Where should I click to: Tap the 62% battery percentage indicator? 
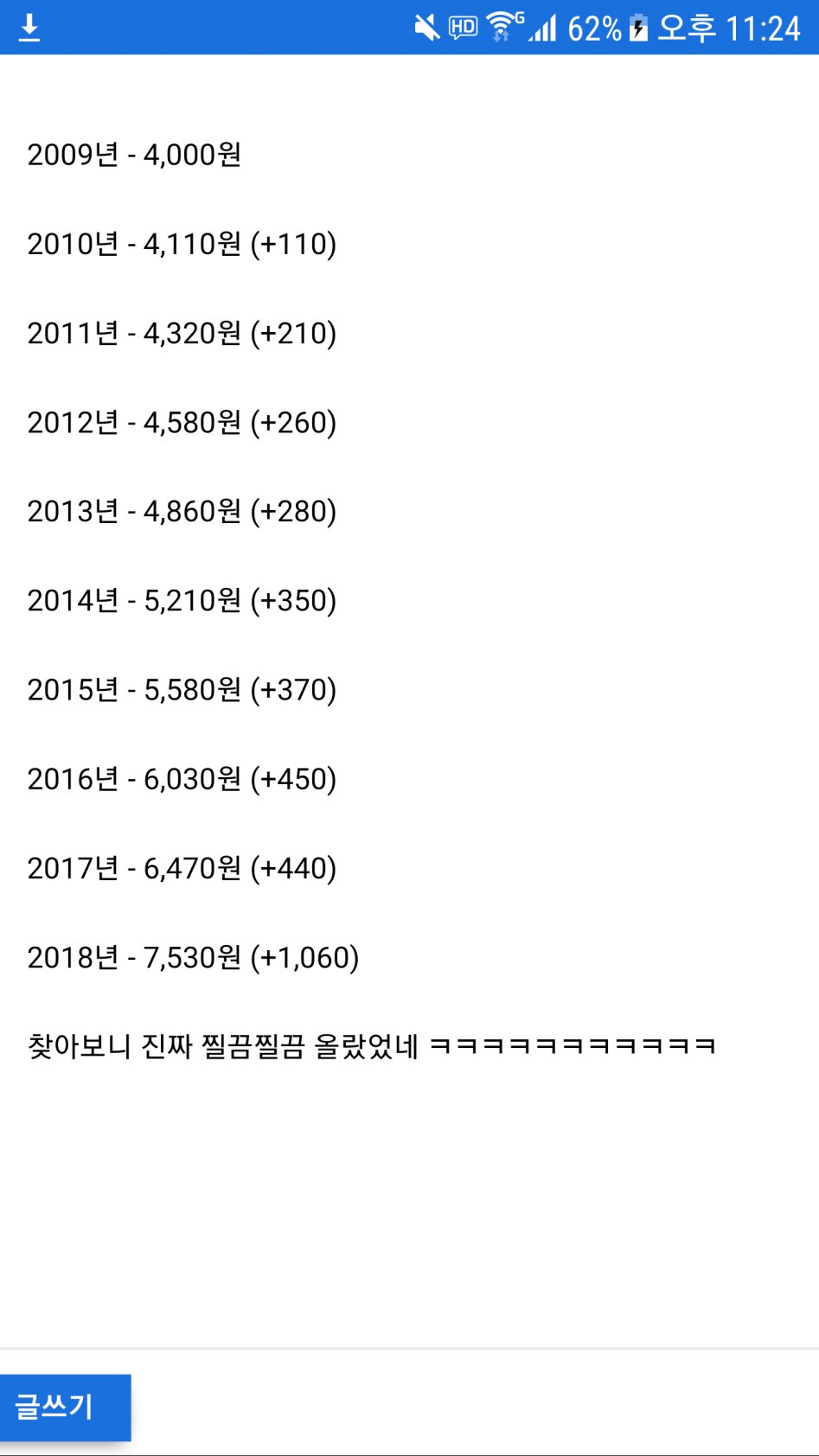(595, 29)
